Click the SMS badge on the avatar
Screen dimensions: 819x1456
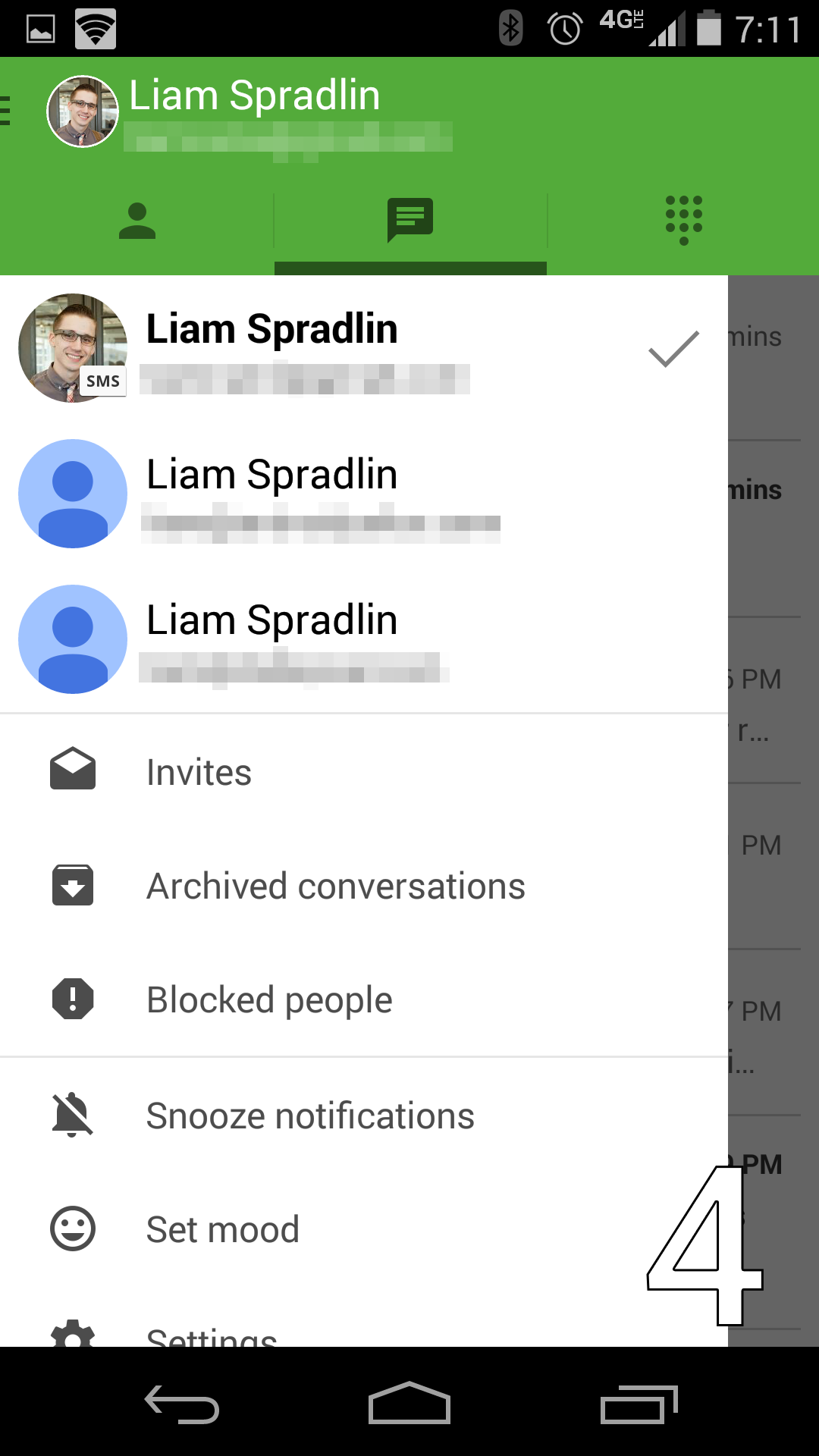(102, 381)
